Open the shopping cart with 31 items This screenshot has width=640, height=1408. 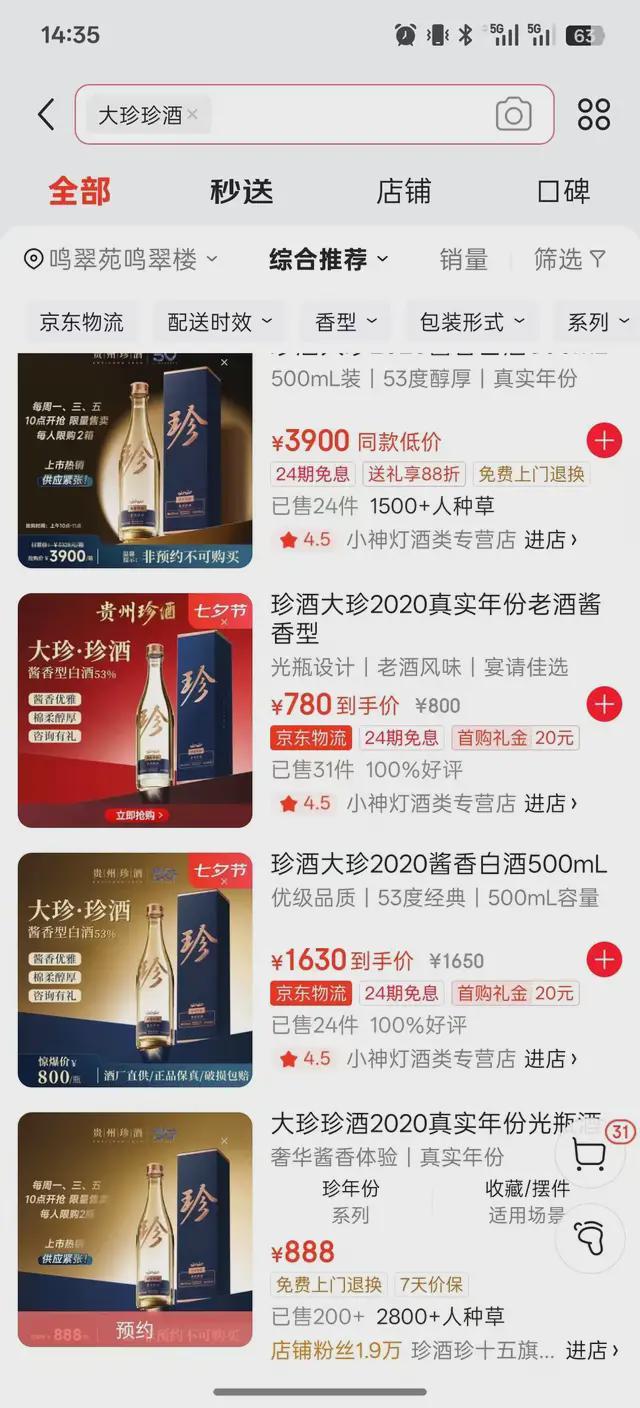(590, 1153)
